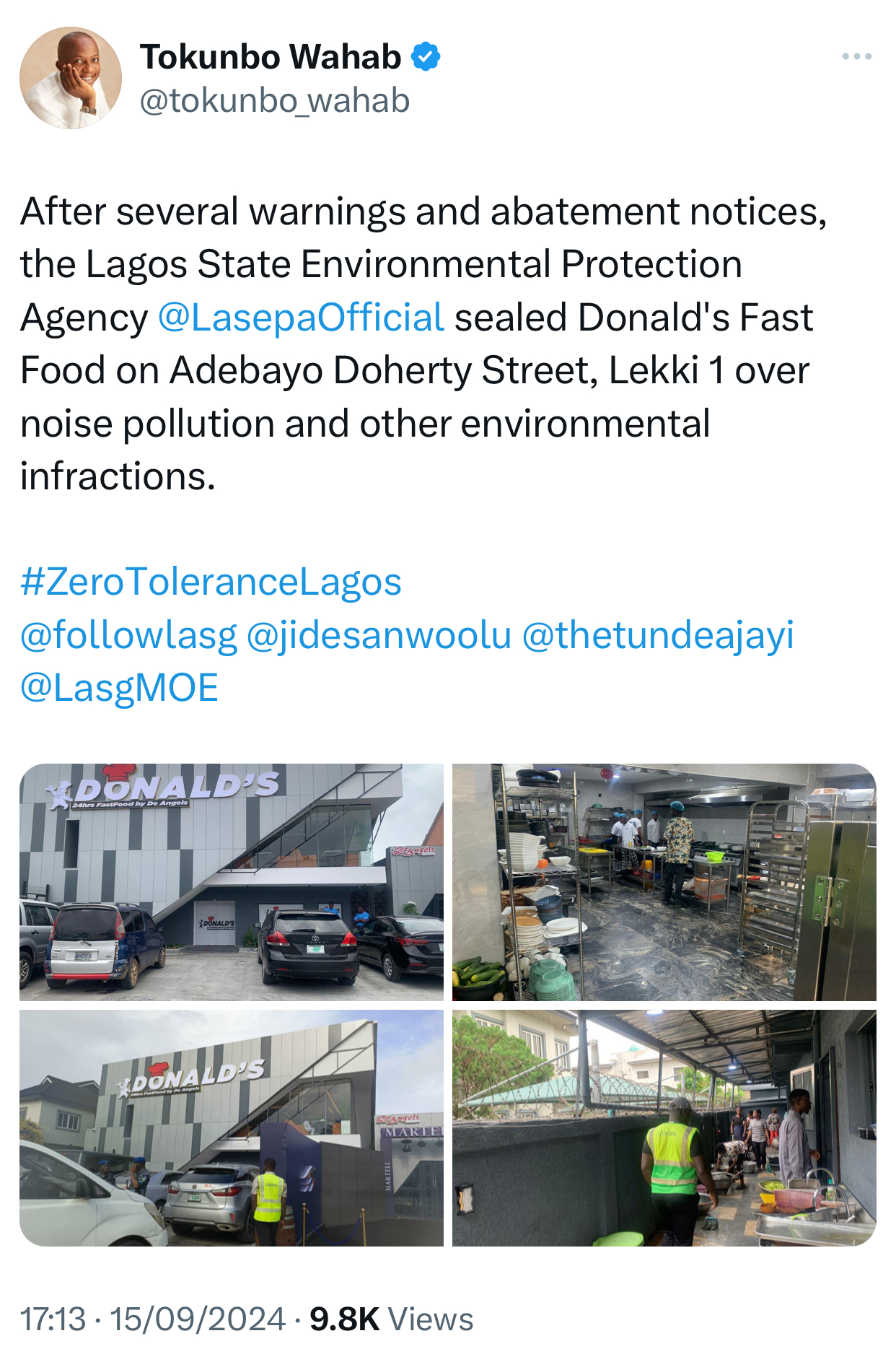
Task: Open the @LasgMOE mention
Action: pyautogui.click(x=119, y=688)
